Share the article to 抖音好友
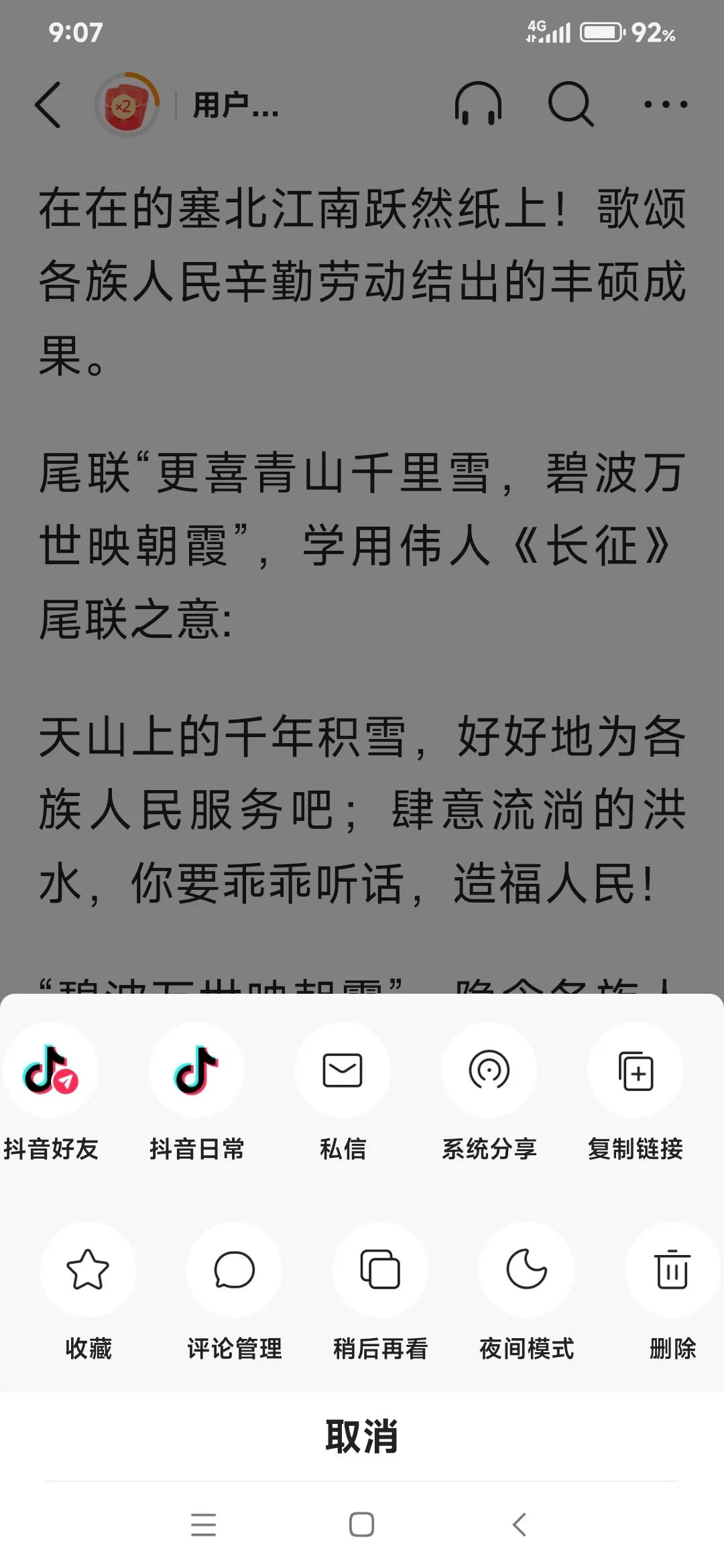This screenshot has width=724, height=1568. (x=52, y=1099)
